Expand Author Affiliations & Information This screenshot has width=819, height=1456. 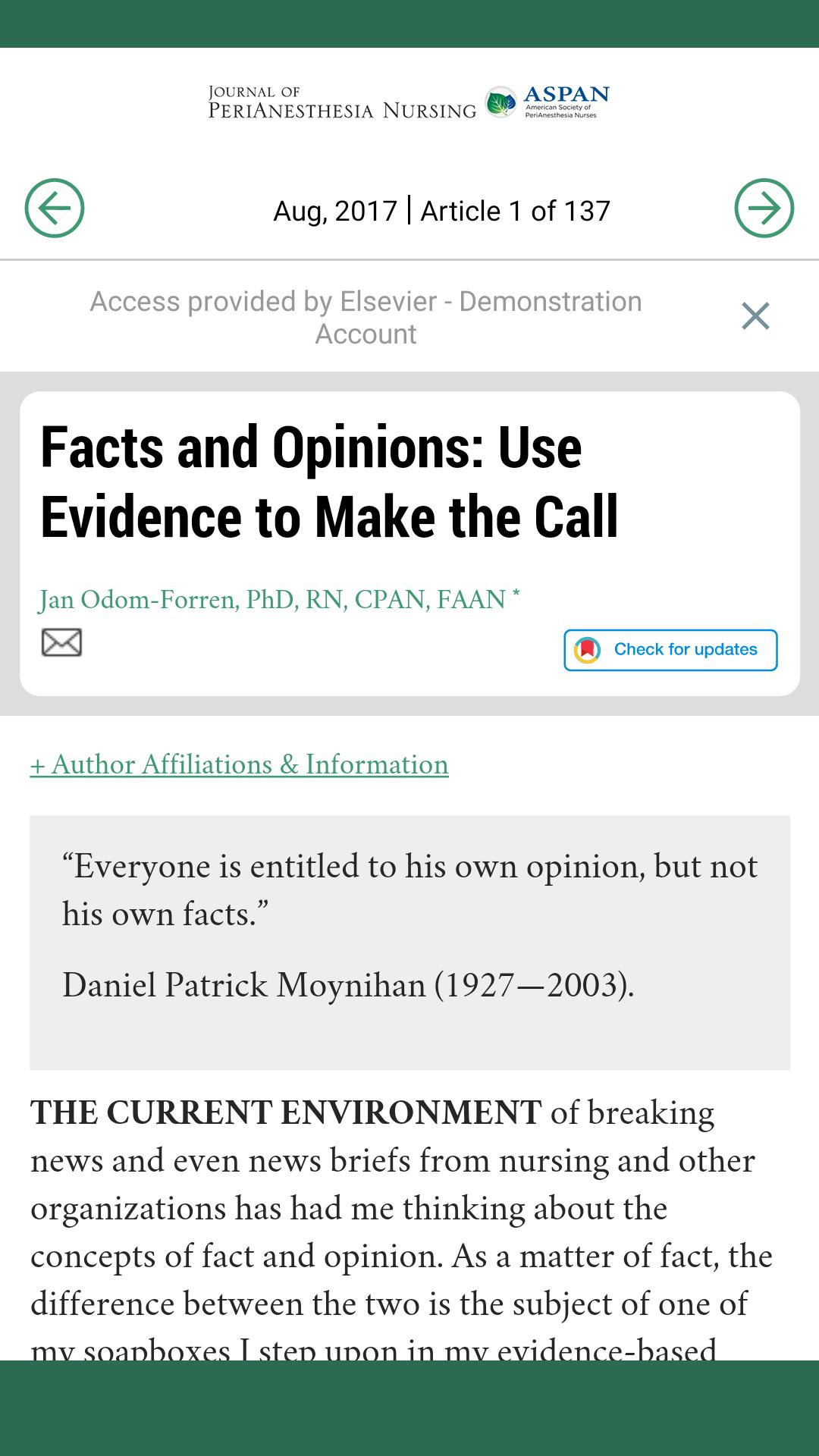240,764
